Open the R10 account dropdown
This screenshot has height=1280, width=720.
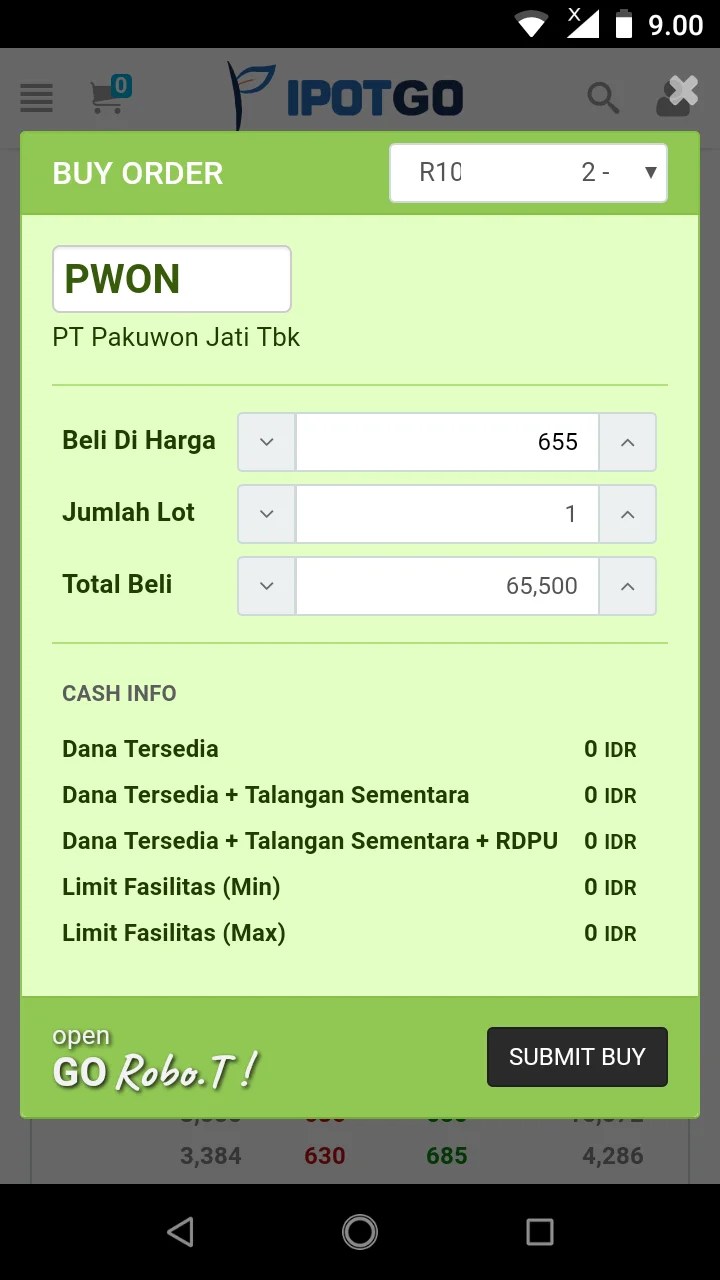528,173
